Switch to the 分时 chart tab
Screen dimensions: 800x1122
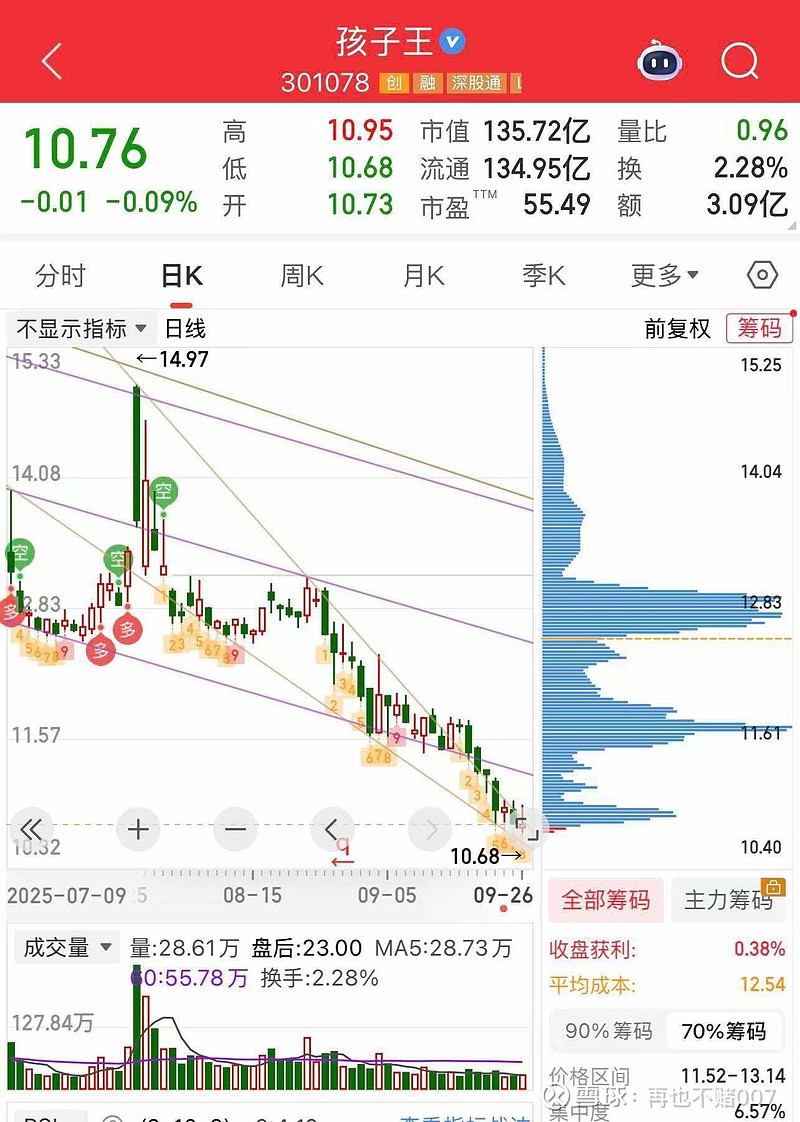pos(61,276)
